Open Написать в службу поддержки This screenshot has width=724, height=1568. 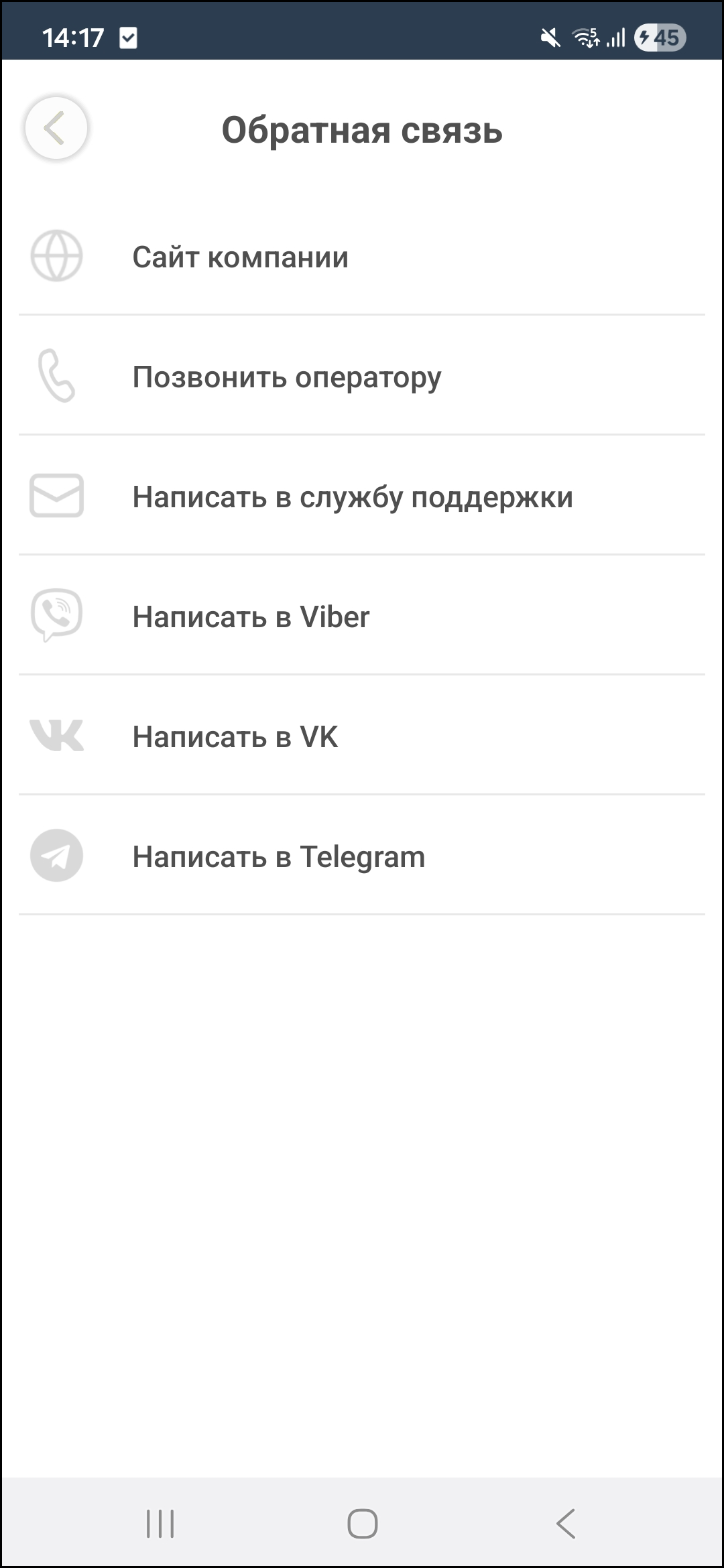point(362,497)
